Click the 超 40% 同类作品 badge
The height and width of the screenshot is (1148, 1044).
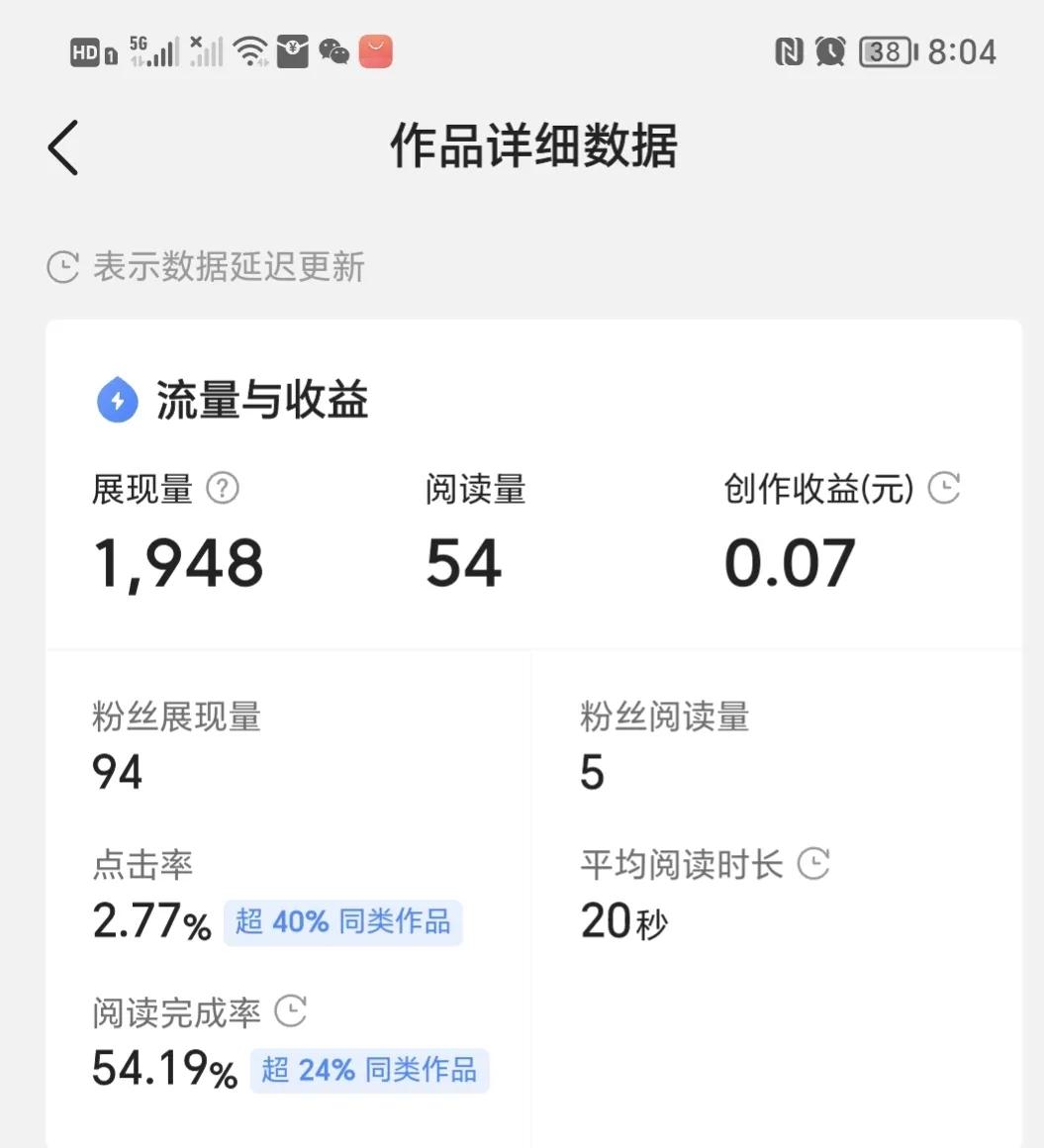click(342, 921)
